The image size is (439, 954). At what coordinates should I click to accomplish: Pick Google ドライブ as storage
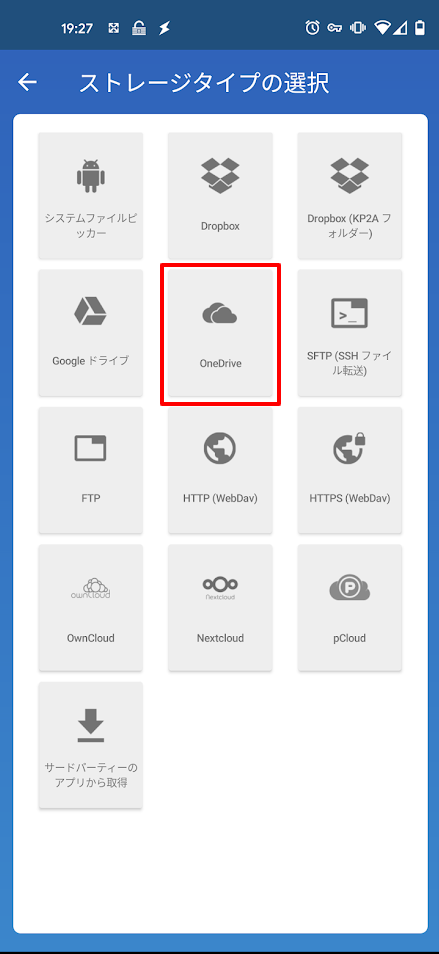coord(91,333)
